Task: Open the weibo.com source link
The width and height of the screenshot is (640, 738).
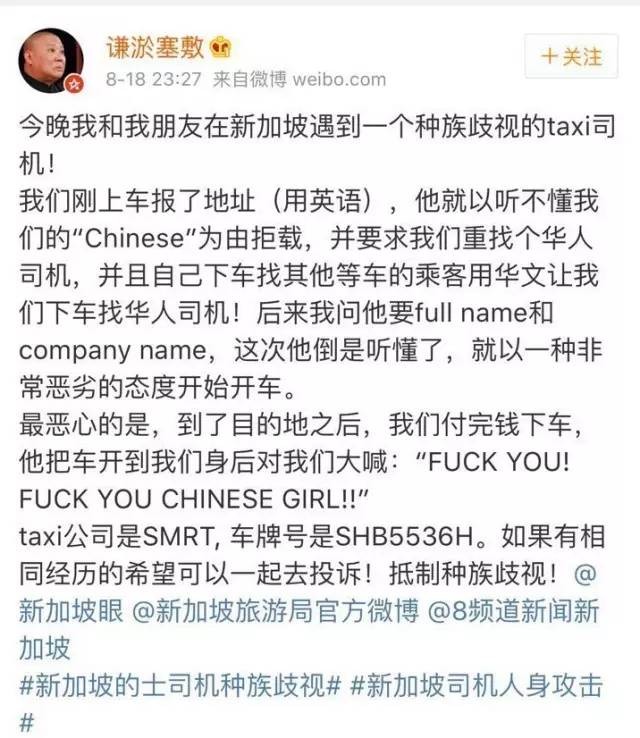Action: [x=340, y=79]
